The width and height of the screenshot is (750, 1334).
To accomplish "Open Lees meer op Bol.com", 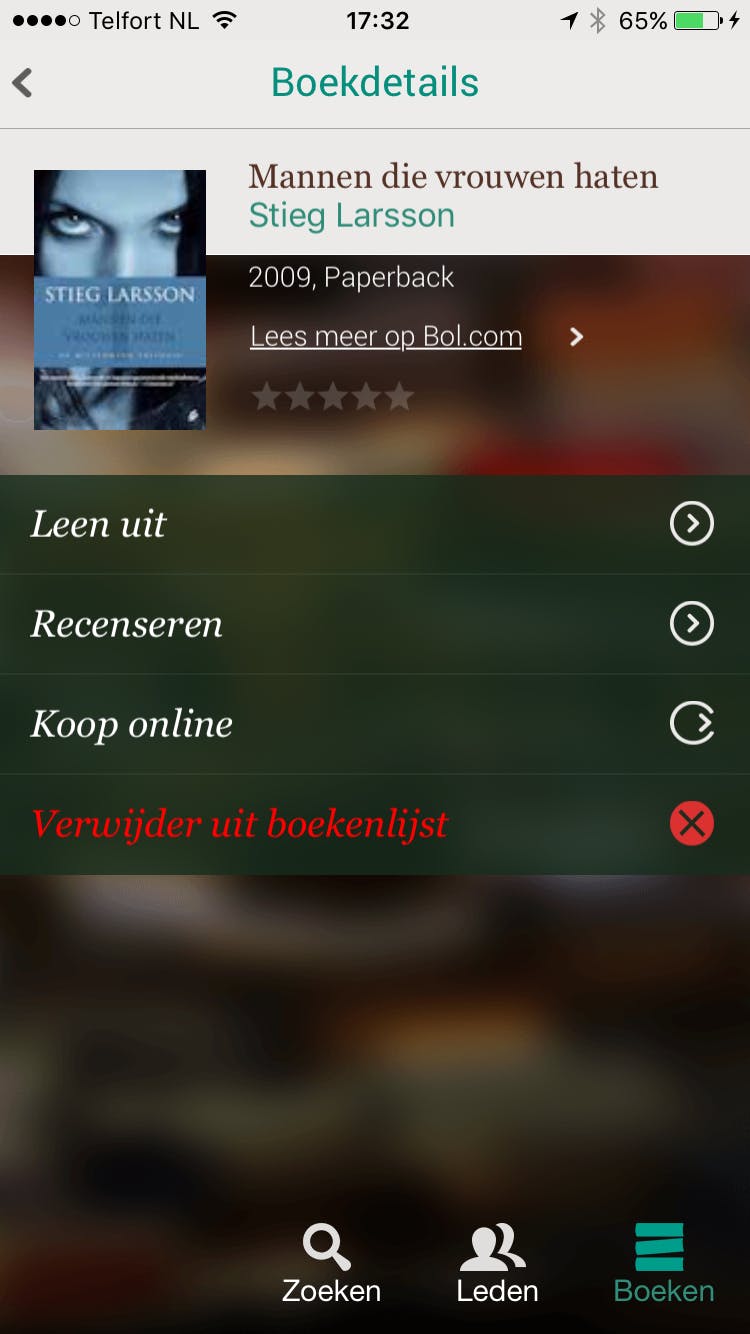I will click(x=384, y=336).
